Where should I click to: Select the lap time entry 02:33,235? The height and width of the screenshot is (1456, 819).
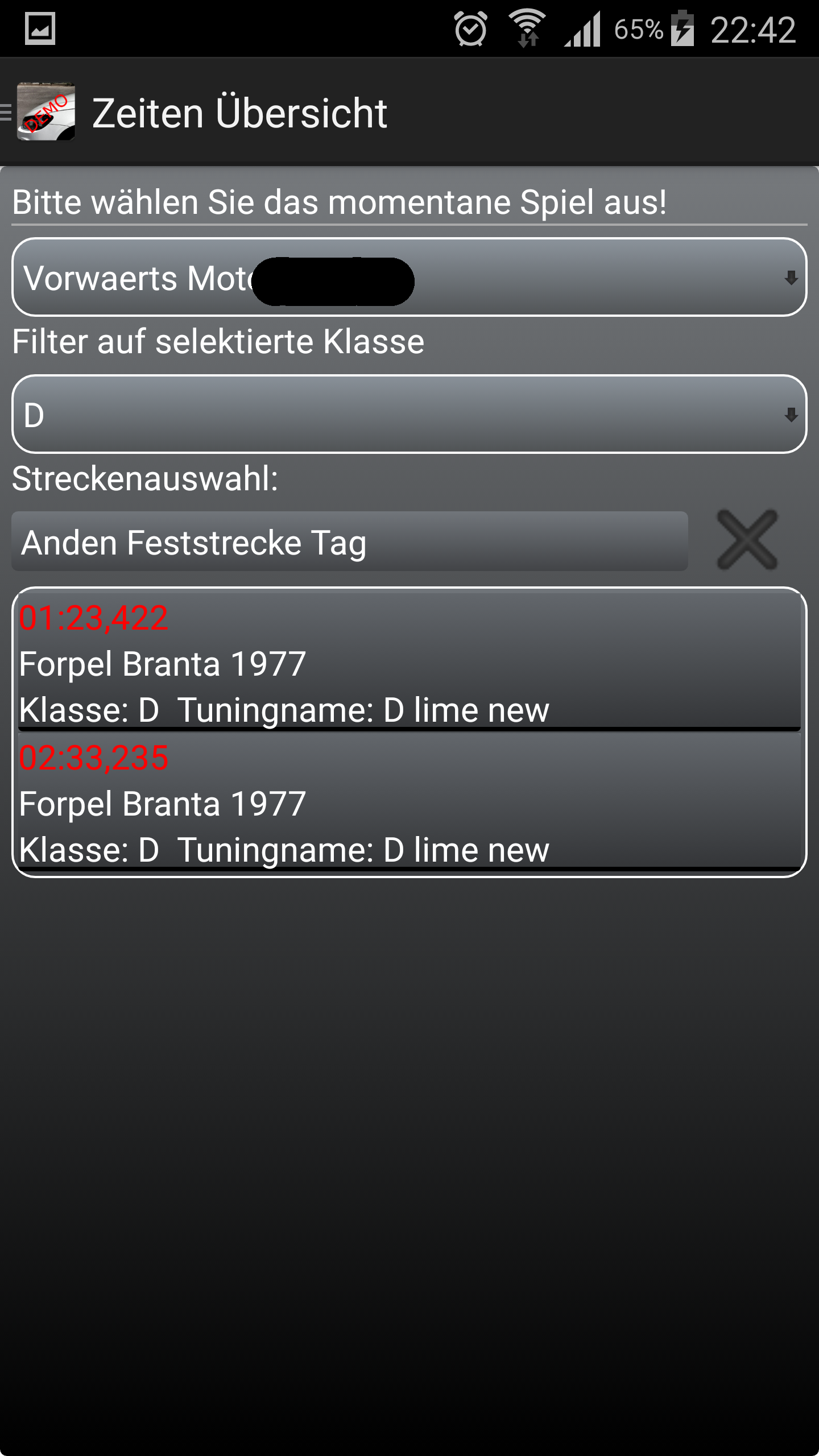click(408, 802)
